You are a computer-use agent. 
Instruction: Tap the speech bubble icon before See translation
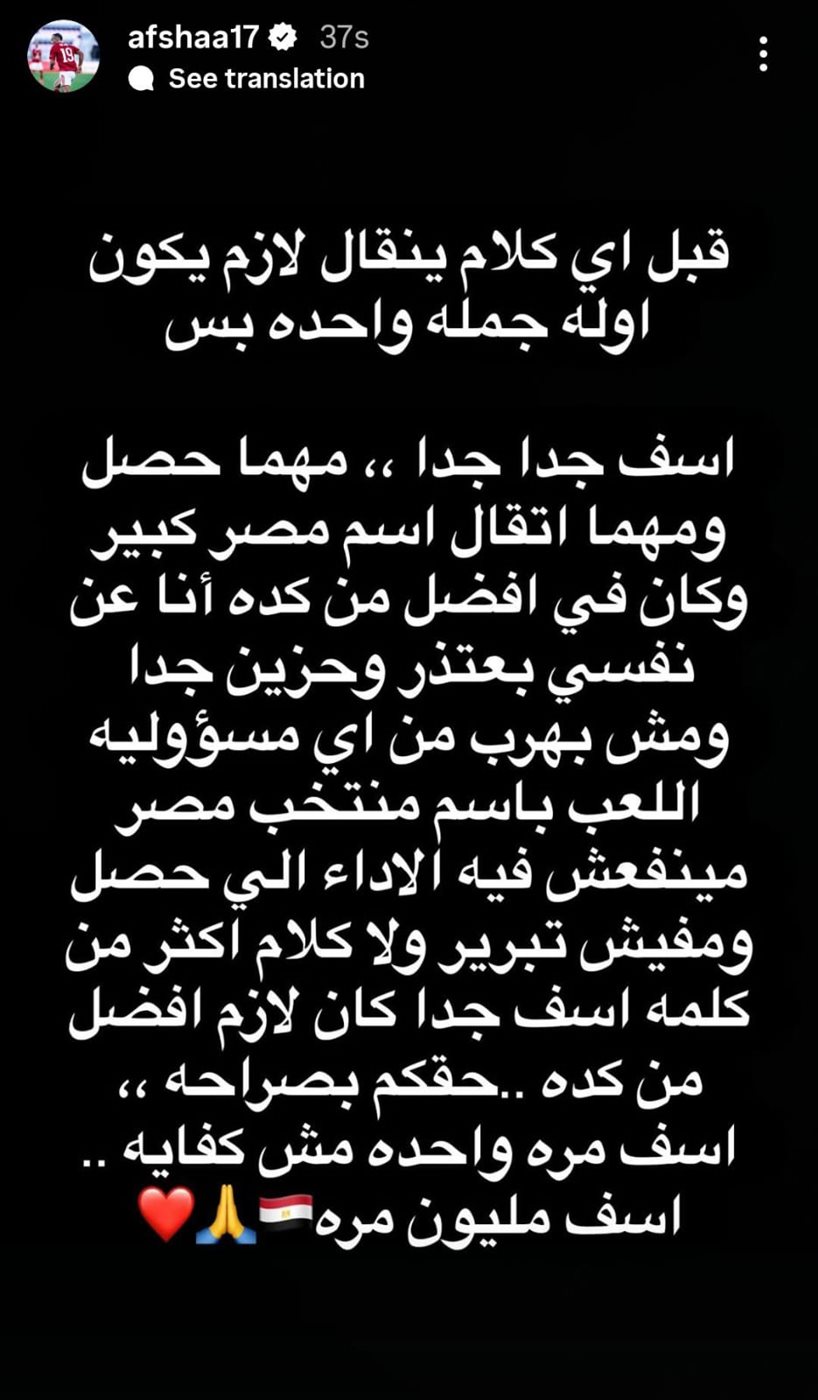pos(141,77)
